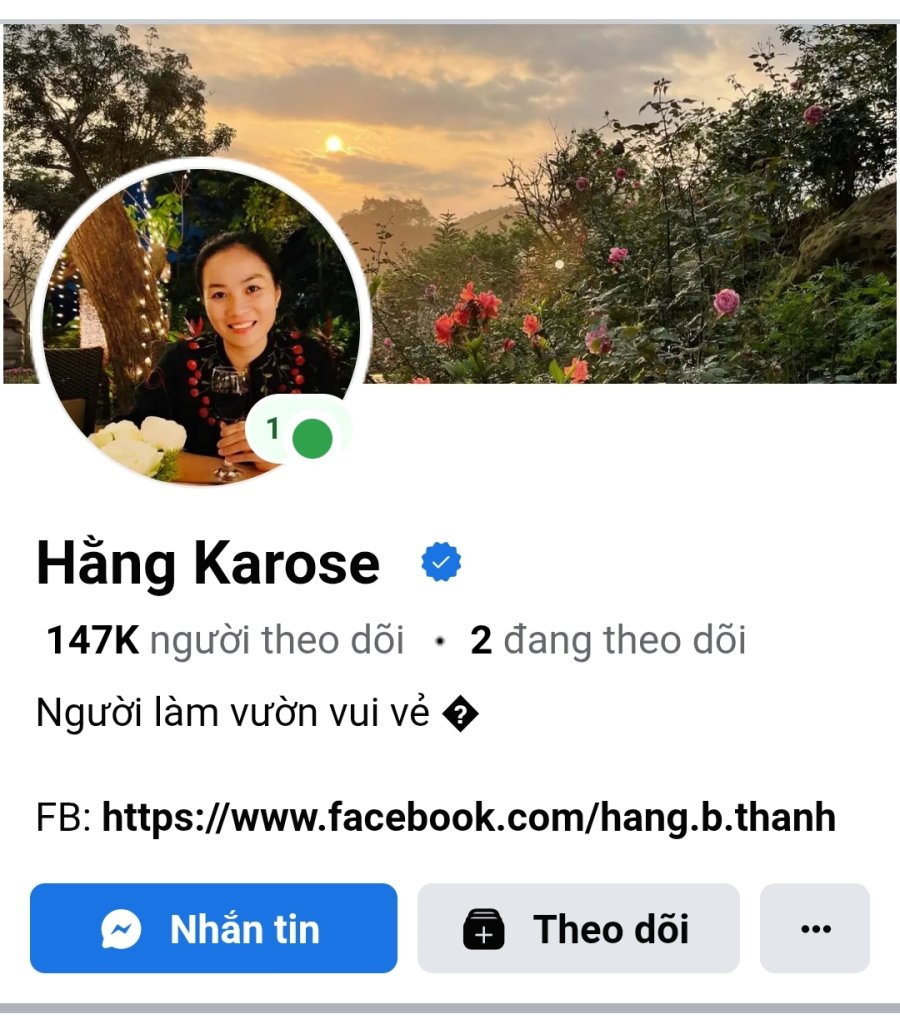The image size is (900, 1024).
Task: Follow Hằng Karose with Theo dõi
Action: tap(578, 928)
